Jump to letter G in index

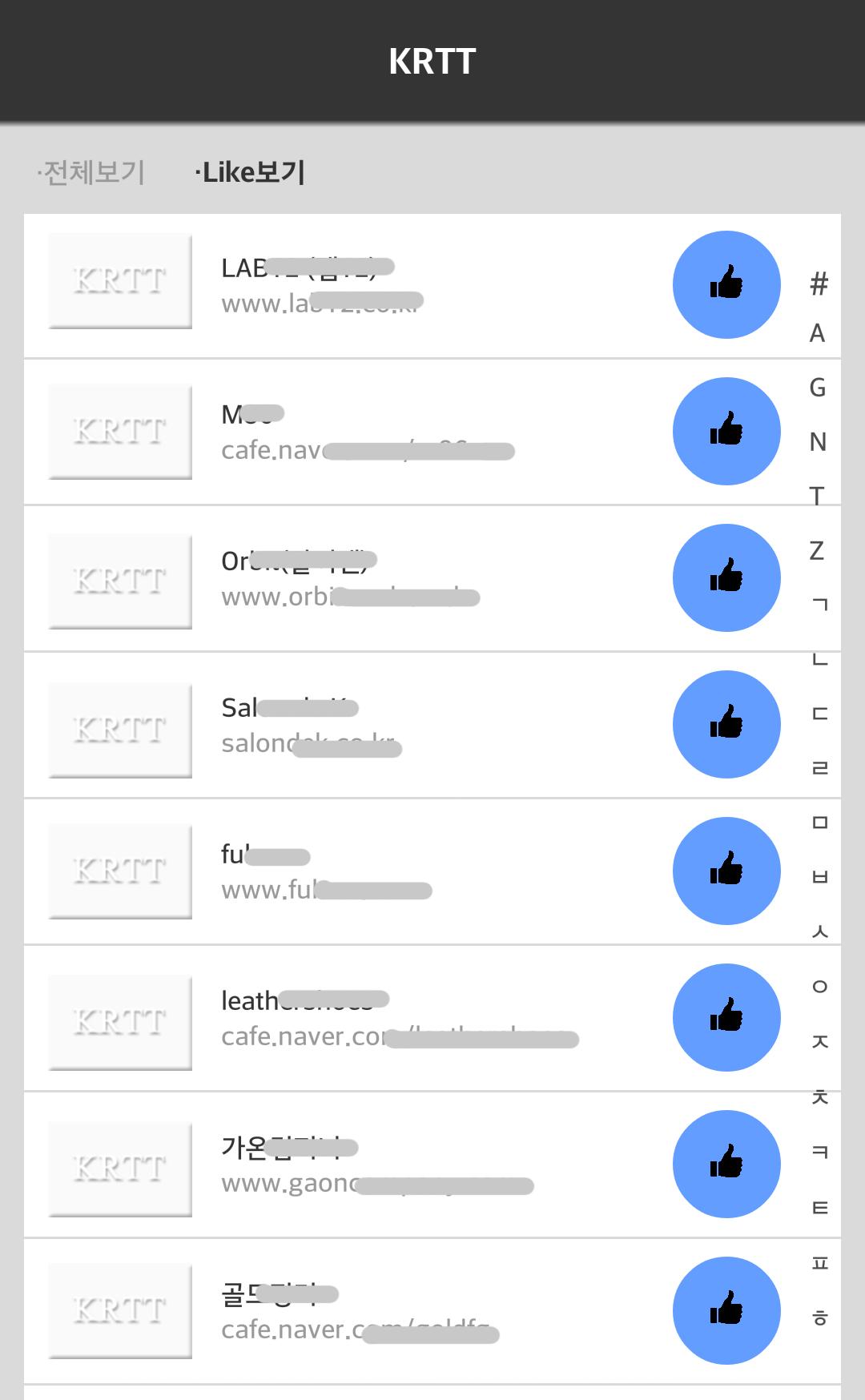pyautogui.click(x=818, y=388)
